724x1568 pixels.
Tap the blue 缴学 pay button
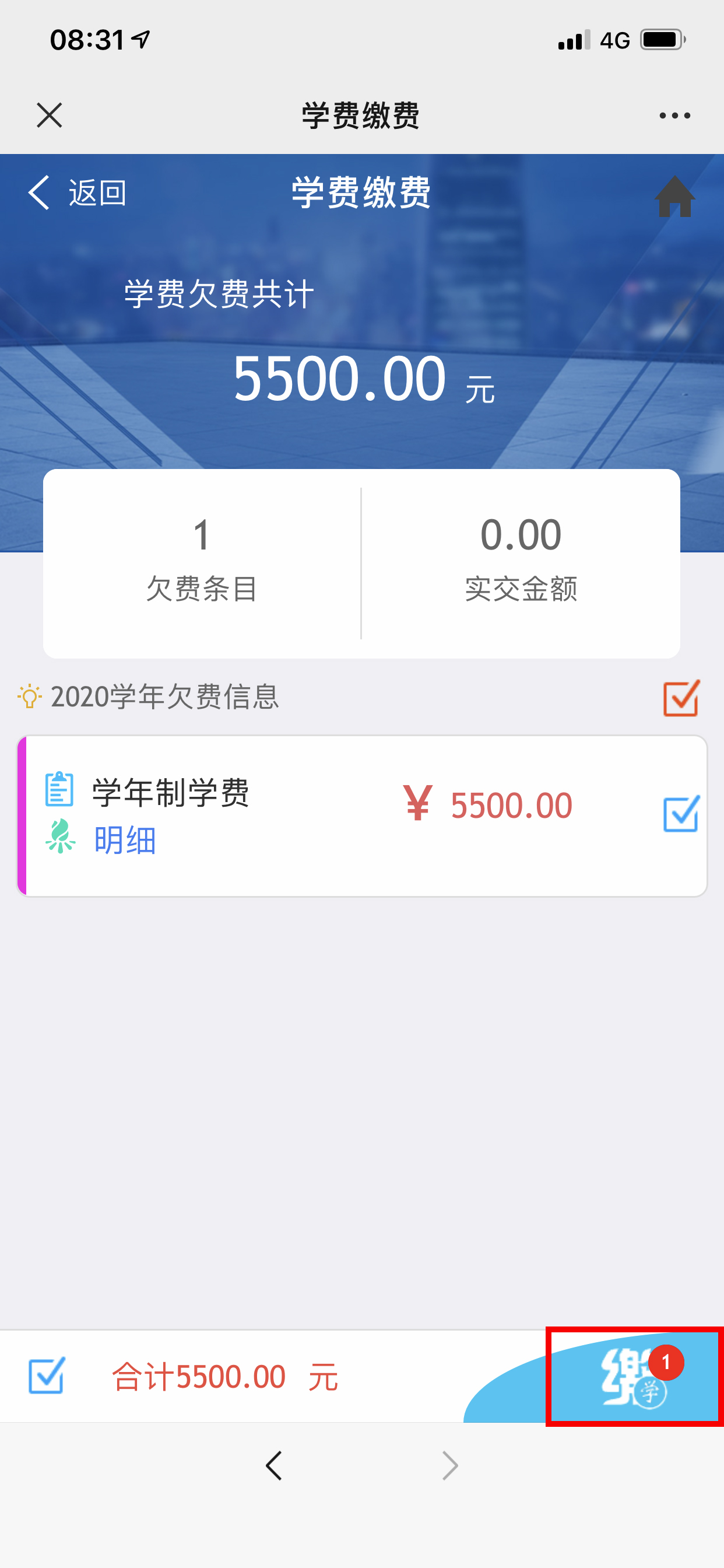[632, 1377]
